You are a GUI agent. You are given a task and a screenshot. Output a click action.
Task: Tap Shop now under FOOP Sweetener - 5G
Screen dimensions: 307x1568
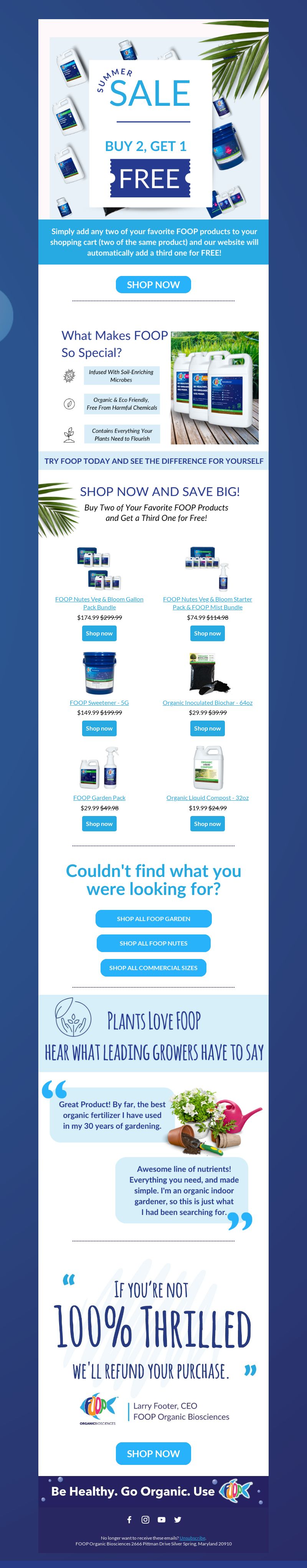99,728
